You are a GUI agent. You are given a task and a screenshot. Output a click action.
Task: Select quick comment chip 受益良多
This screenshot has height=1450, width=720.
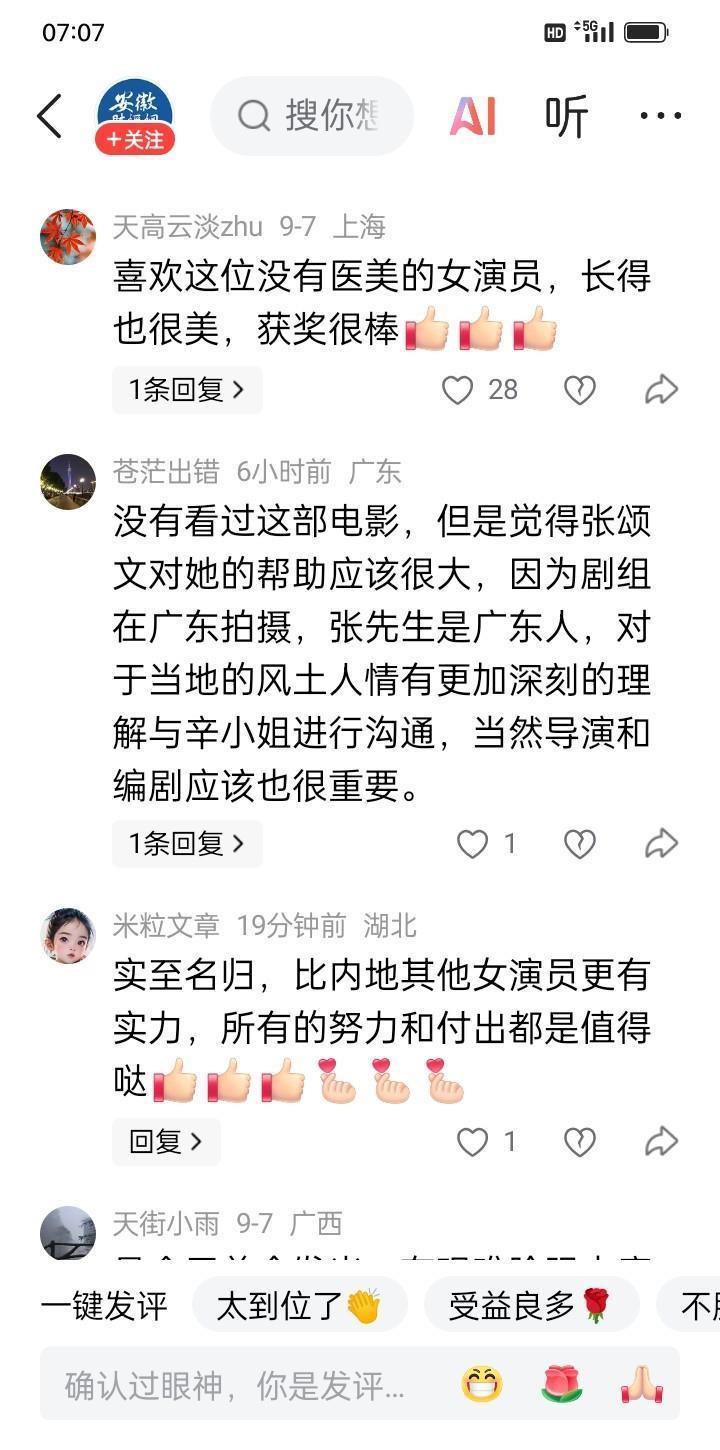[x=530, y=1306]
